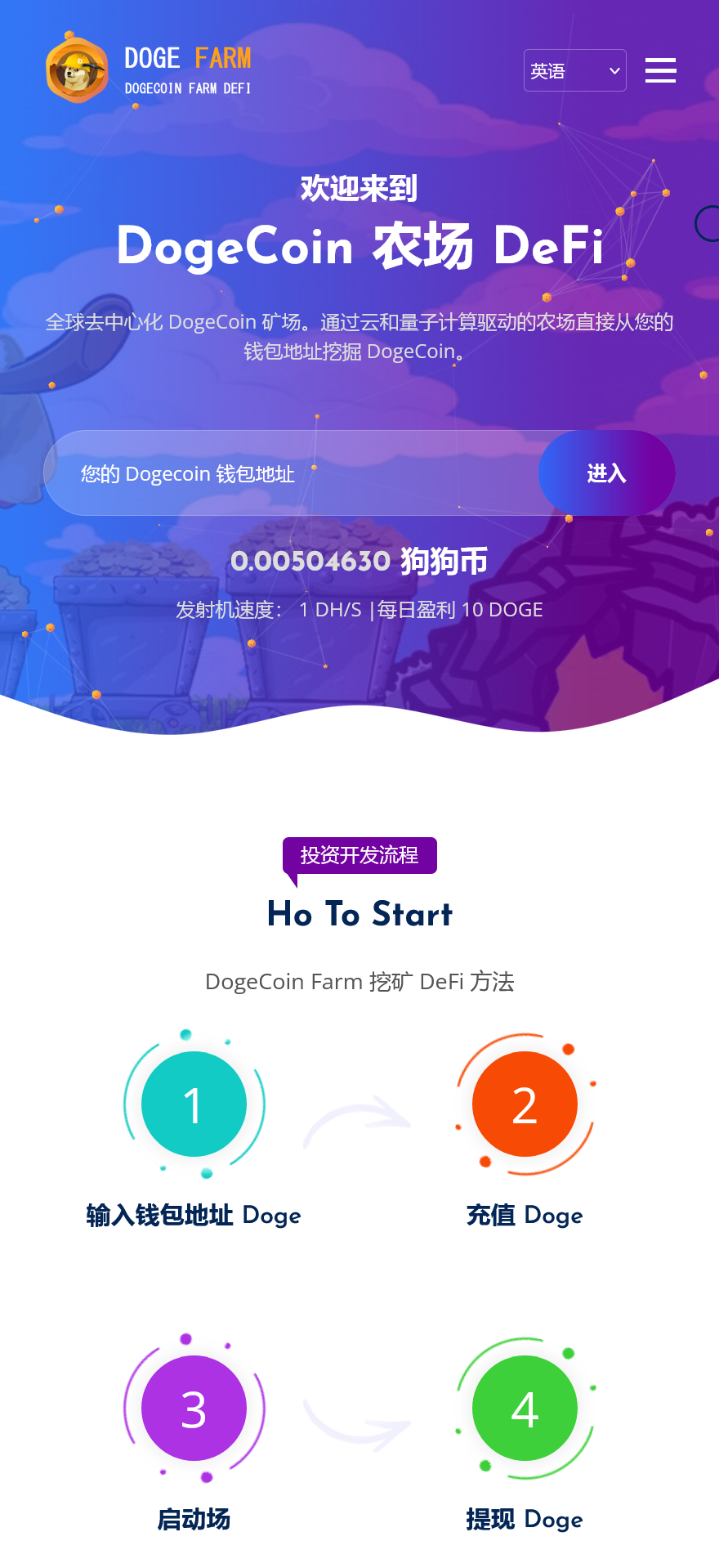Select step circle 4 for 提现 Doge

525,1408
